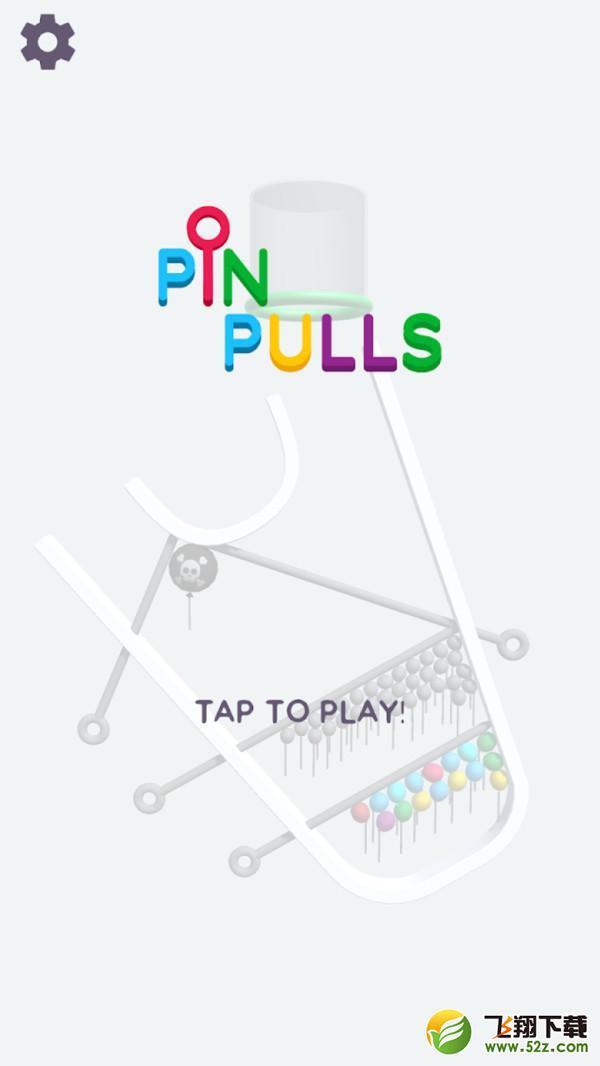
Task: Tap the 'TAP TO PLAY!' prompt
Action: click(300, 711)
